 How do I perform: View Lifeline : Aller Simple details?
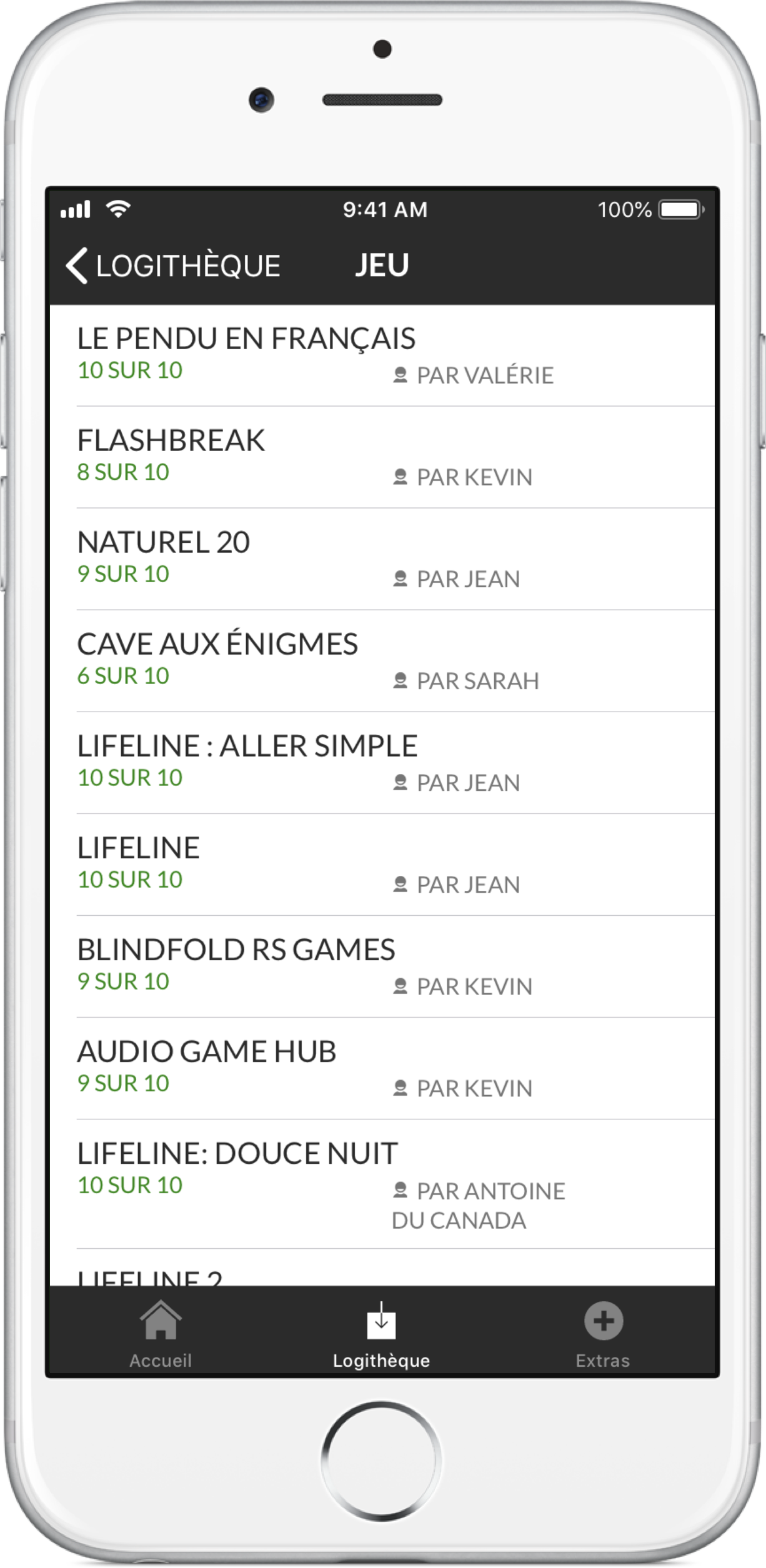point(381,762)
